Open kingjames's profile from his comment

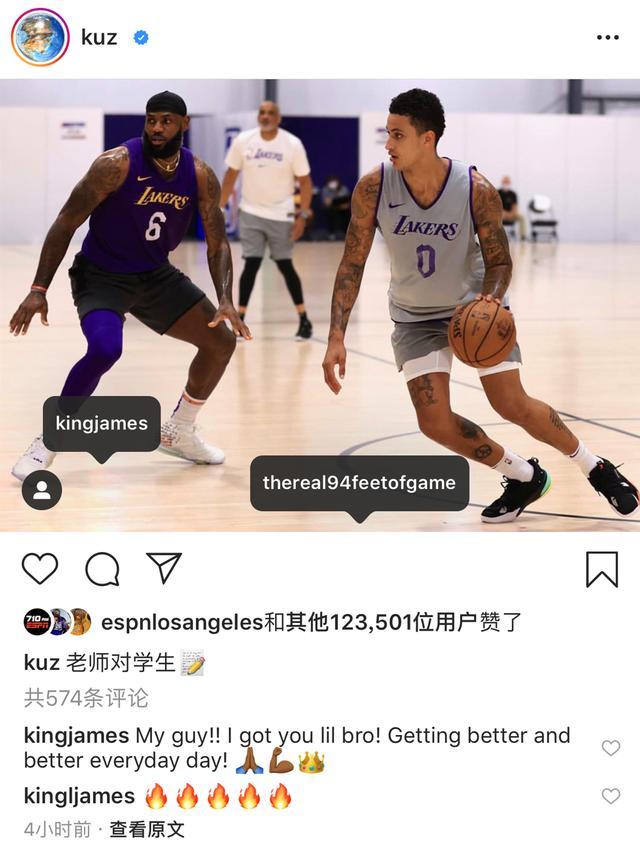click(x=76, y=736)
